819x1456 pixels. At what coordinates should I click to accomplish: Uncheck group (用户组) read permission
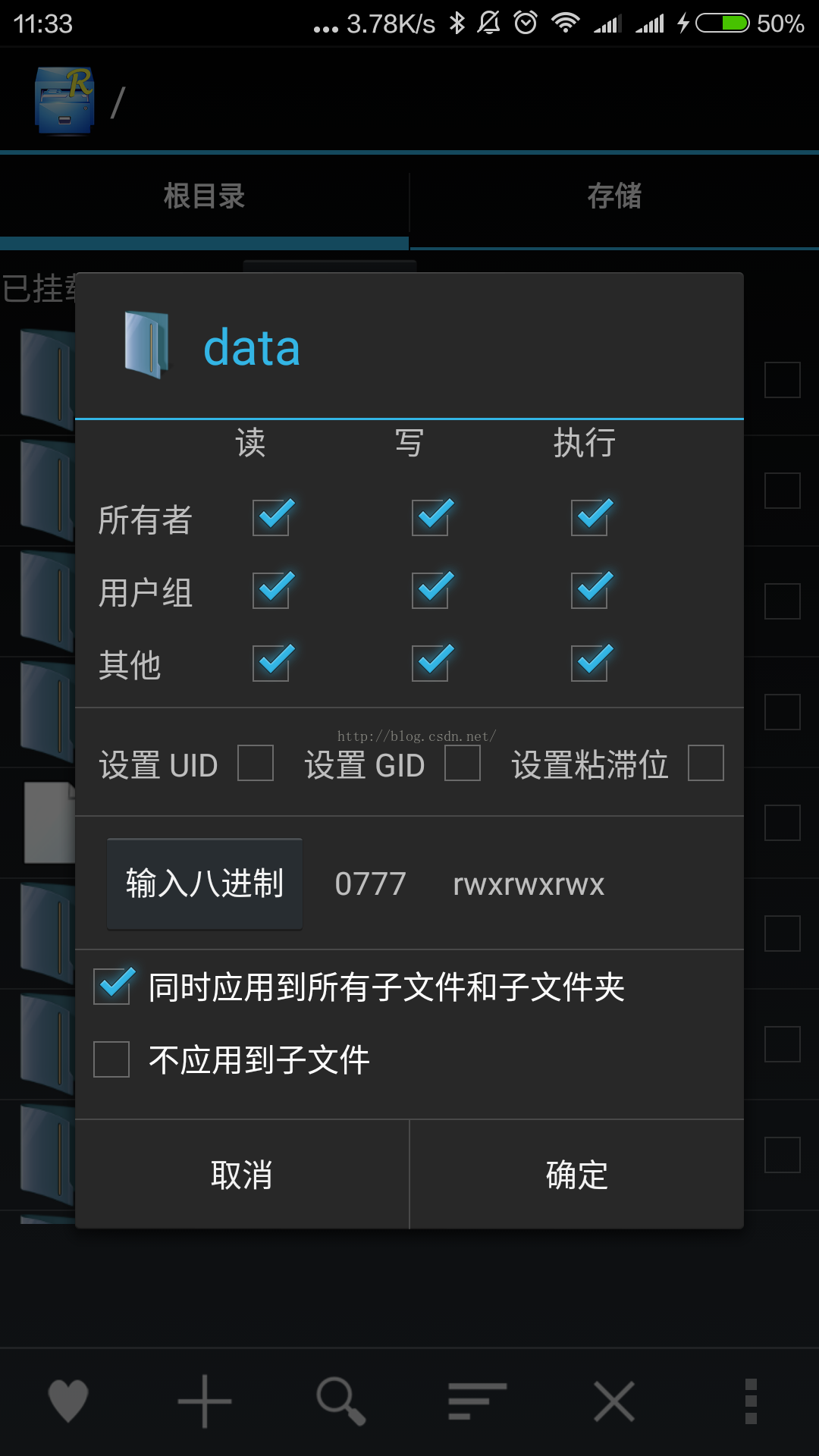271,591
